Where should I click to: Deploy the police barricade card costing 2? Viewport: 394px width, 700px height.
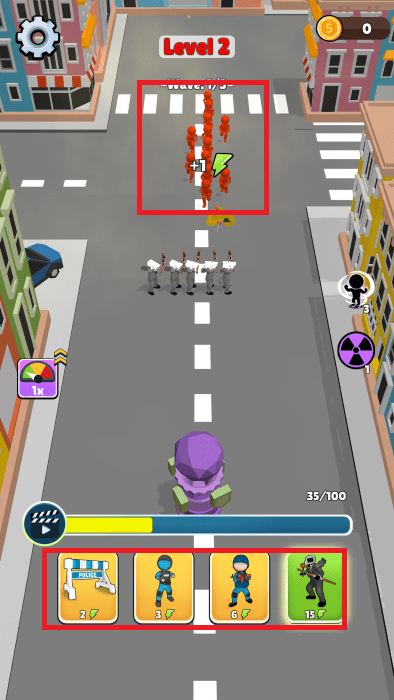coord(88,588)
